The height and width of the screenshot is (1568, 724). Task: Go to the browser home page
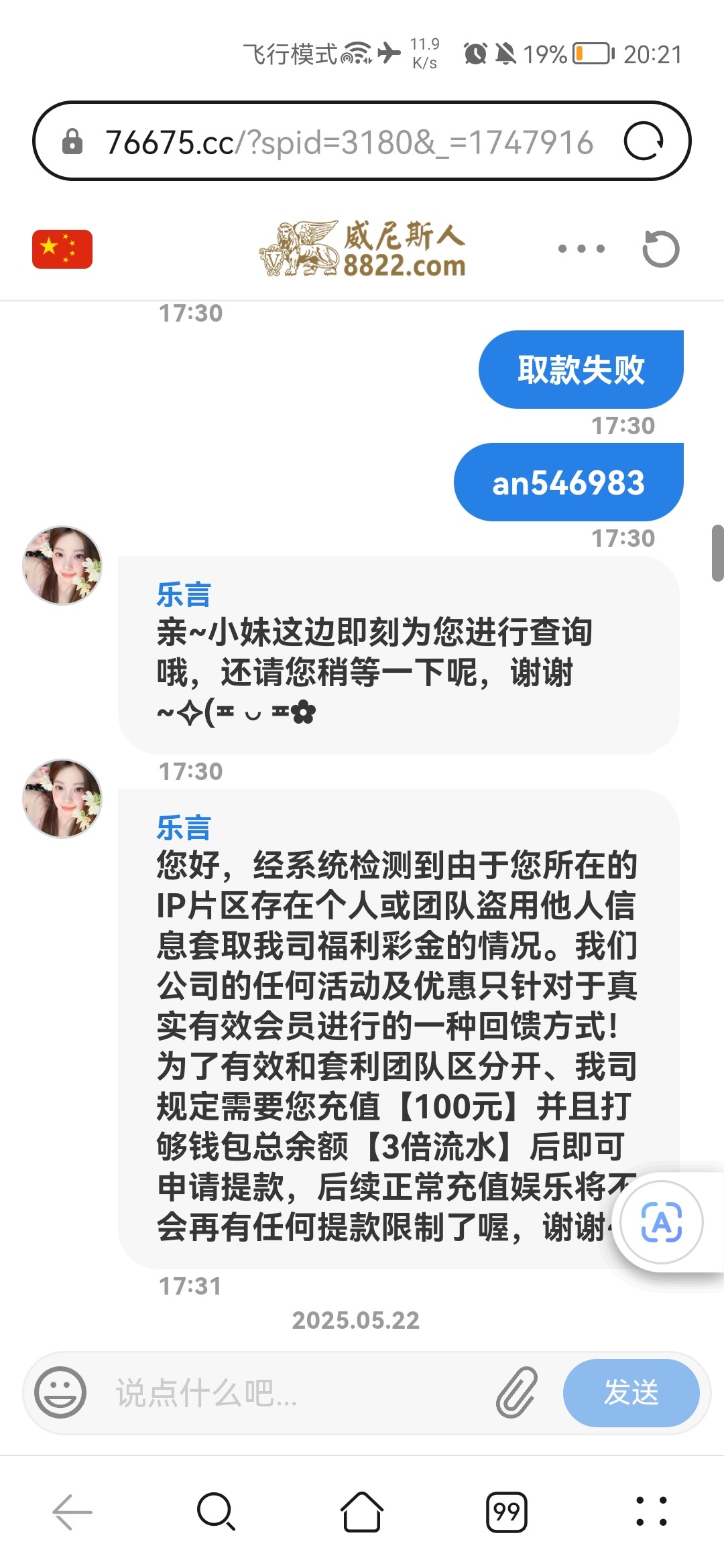[362, 1512]
